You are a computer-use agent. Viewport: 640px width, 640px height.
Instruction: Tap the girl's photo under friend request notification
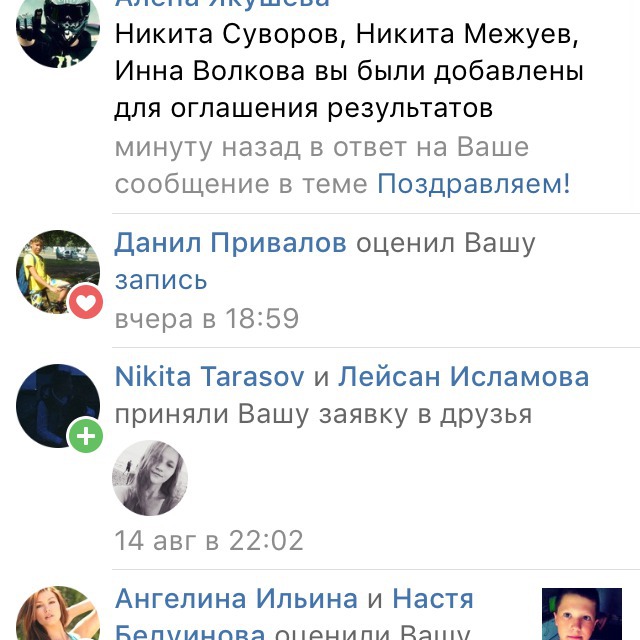(151, 477)
